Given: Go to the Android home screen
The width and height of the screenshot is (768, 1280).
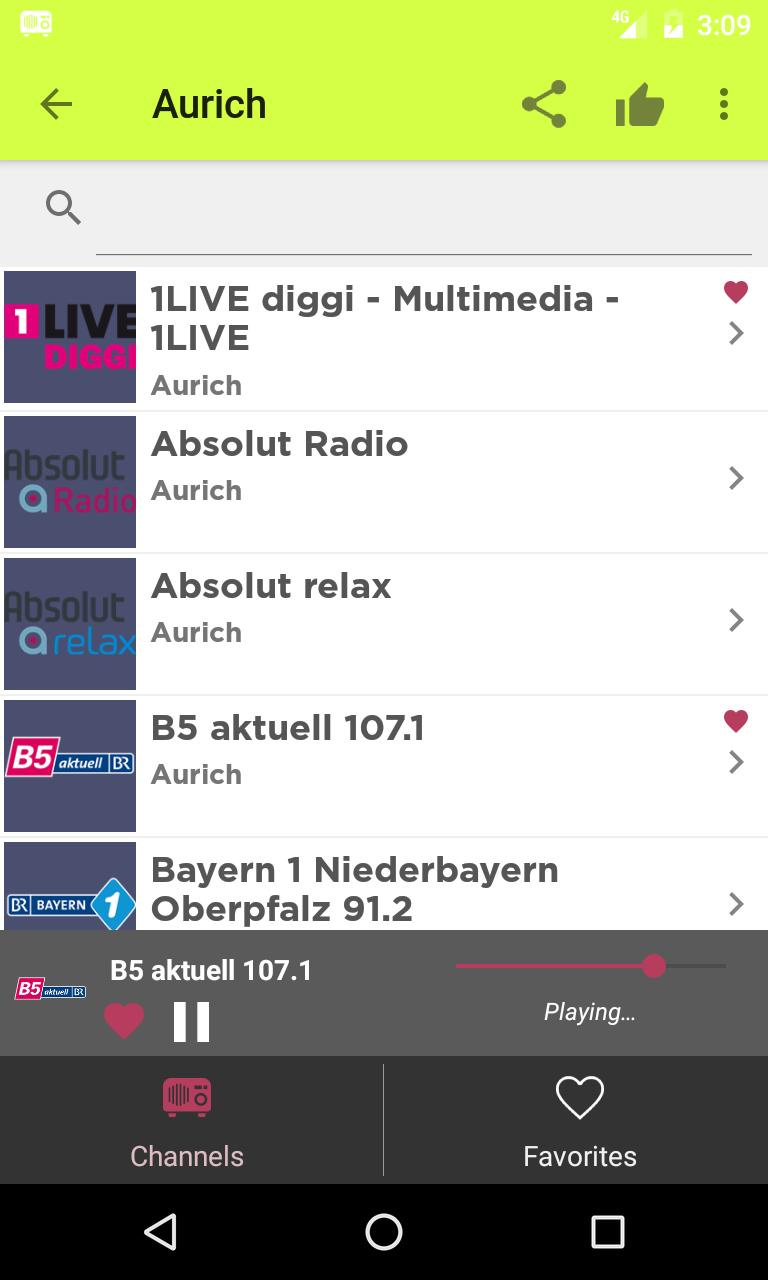Looking at the screenshot, I should coord(384,1232).
